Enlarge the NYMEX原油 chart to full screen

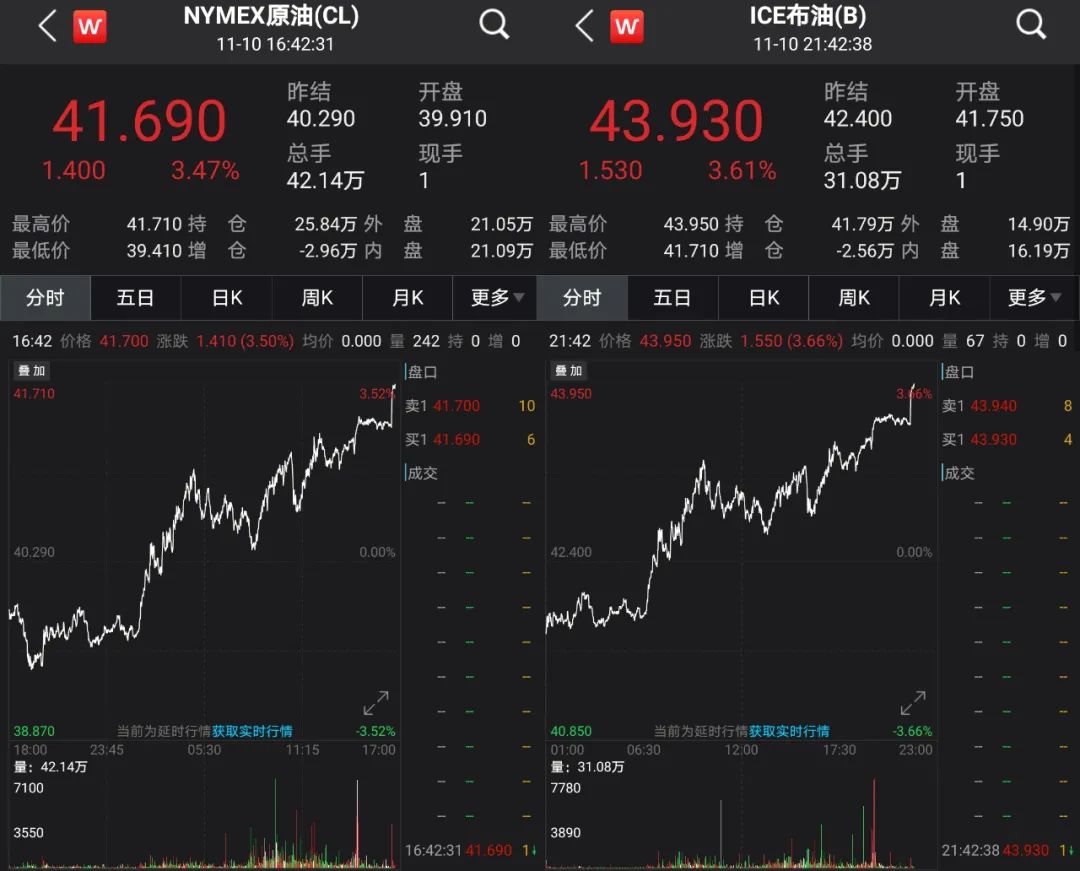(376, 702)
